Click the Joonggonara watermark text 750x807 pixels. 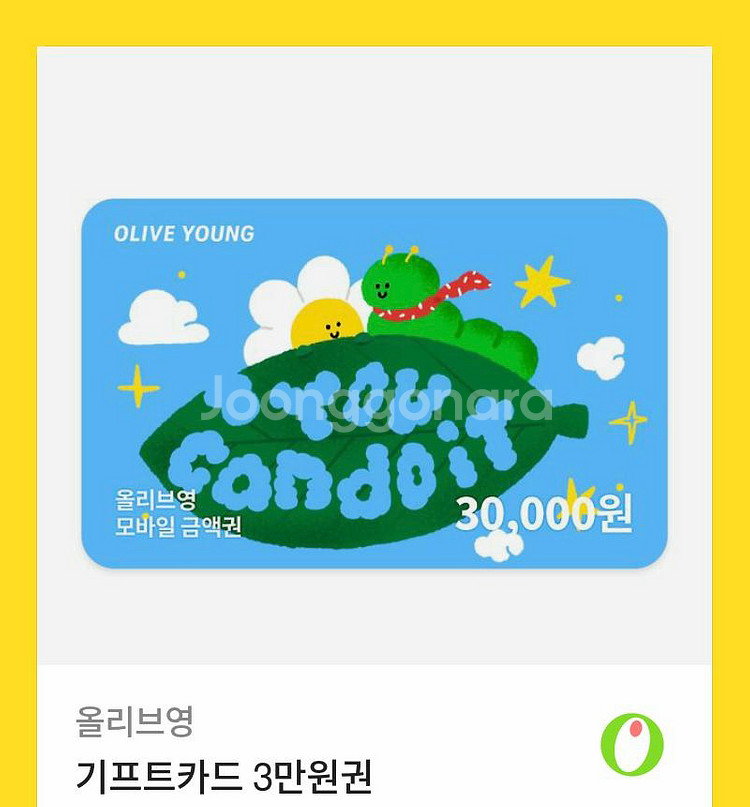375,398
